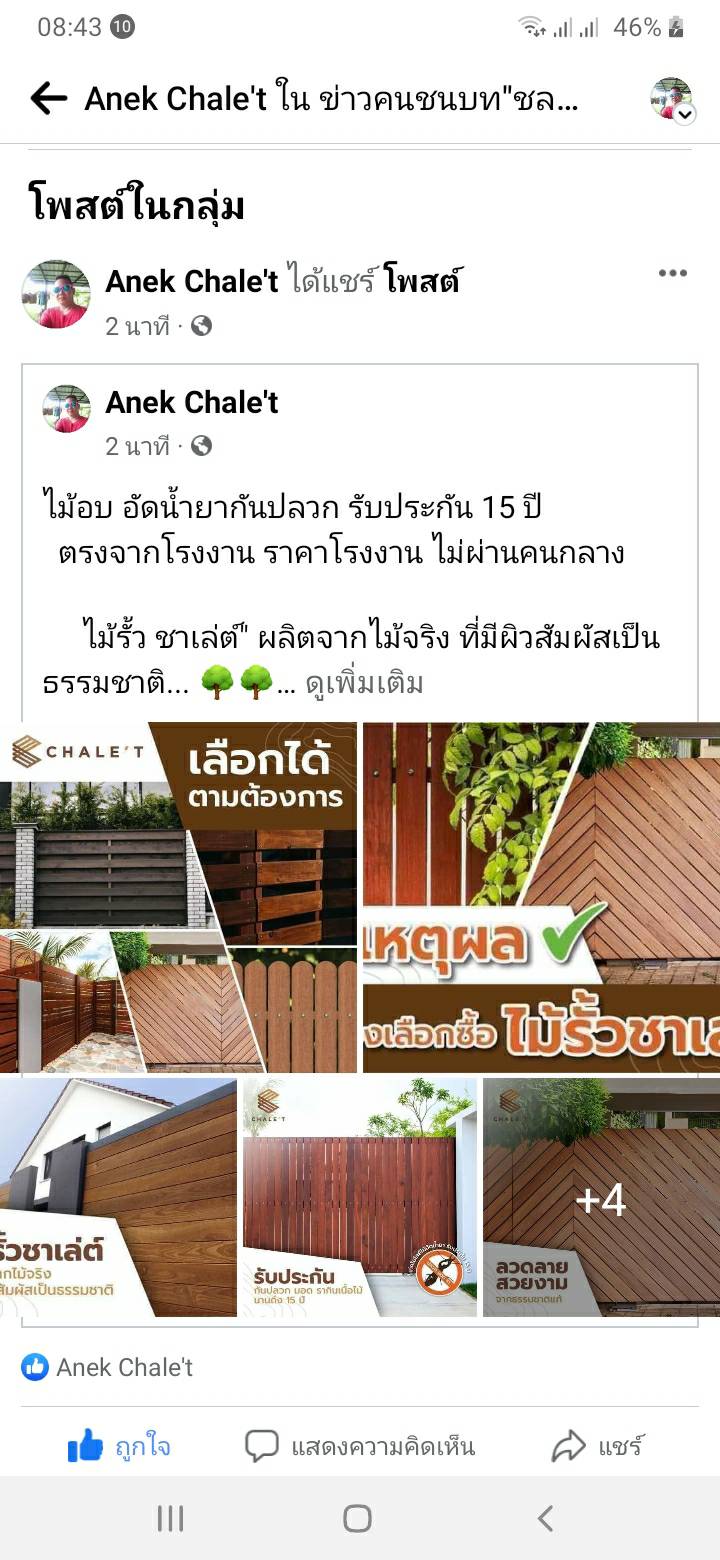Like the post with ถูกใจ button
Image resolution: width=720 pixels, height=1560 pixels.
(x=118, y=1446)
